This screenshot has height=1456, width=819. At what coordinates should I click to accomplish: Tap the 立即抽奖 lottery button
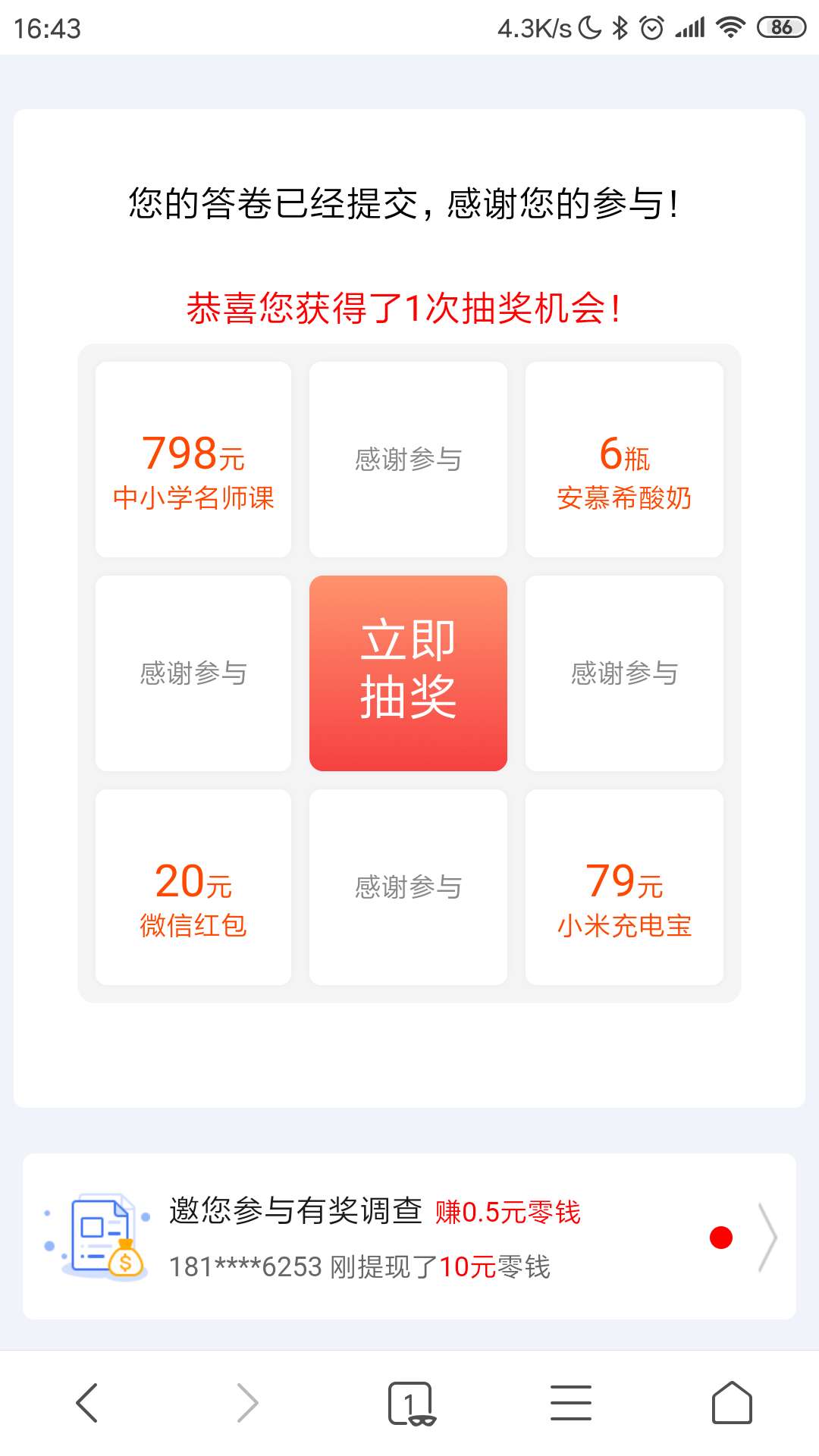pyautogui.click(x=408, y=673)
